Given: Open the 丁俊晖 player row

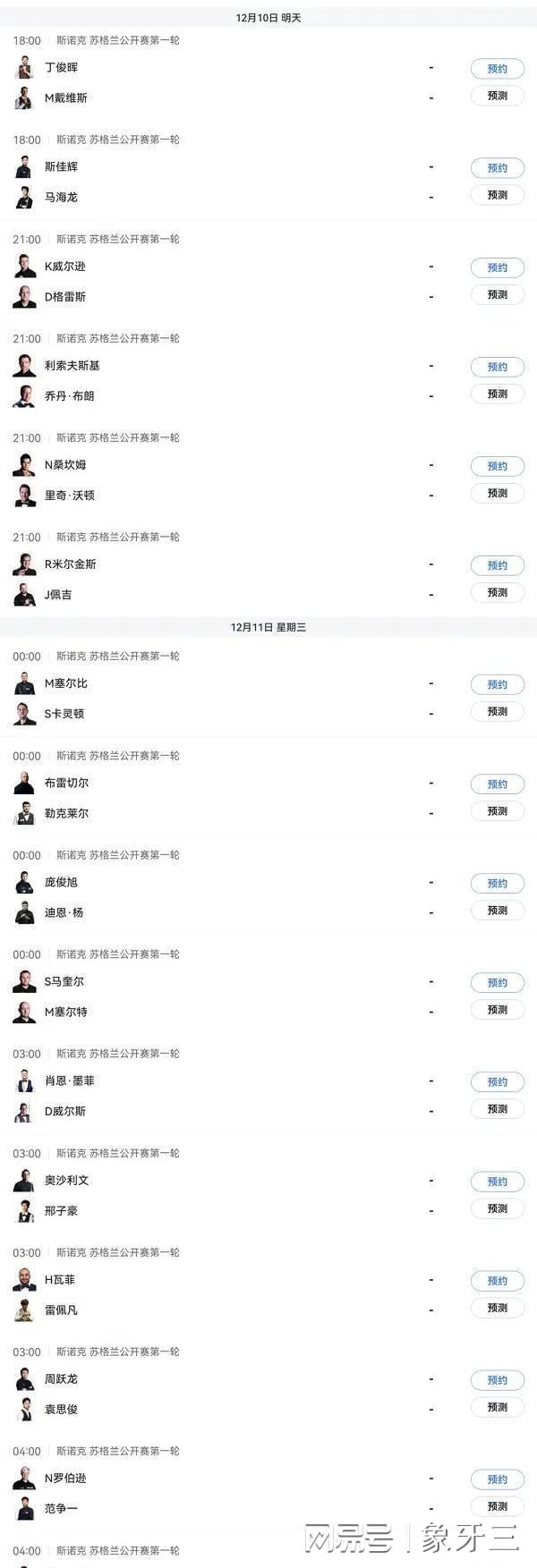Looking at the screenshot, I should (61, 68).
